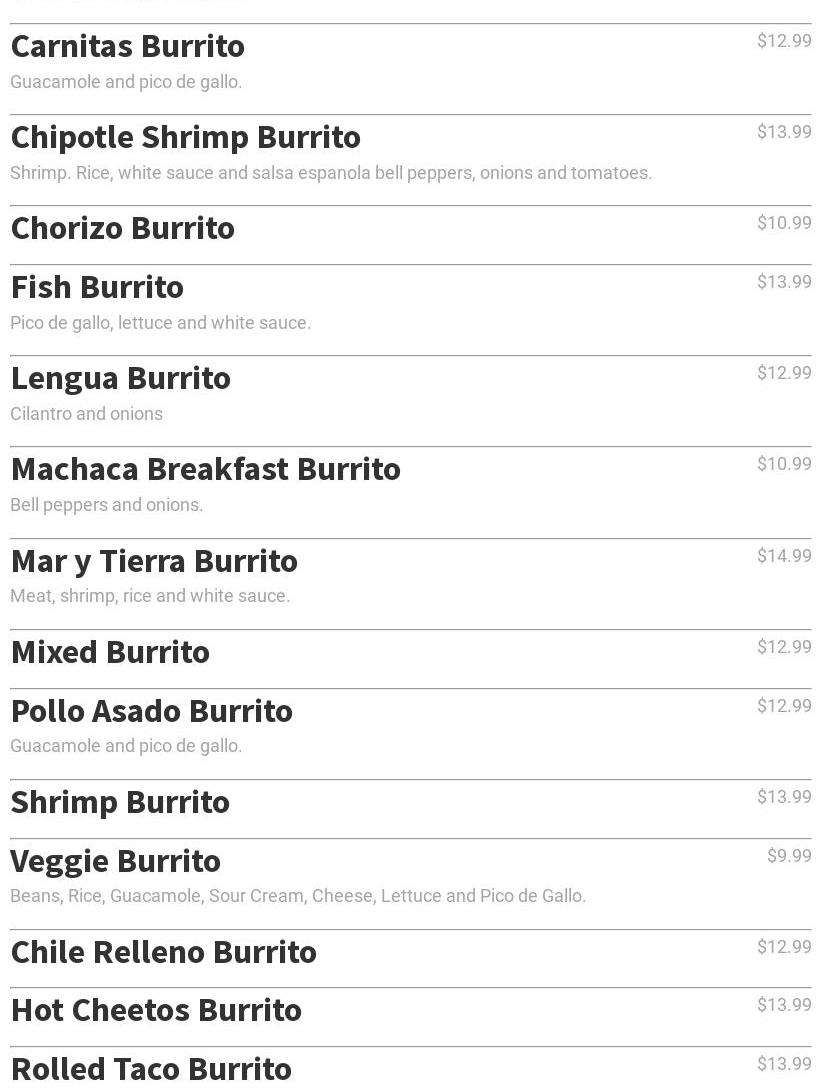This screenshot has width=822, height=1091.
Task: Select the Veggie Burrito
Action: [x=116, y=862]
